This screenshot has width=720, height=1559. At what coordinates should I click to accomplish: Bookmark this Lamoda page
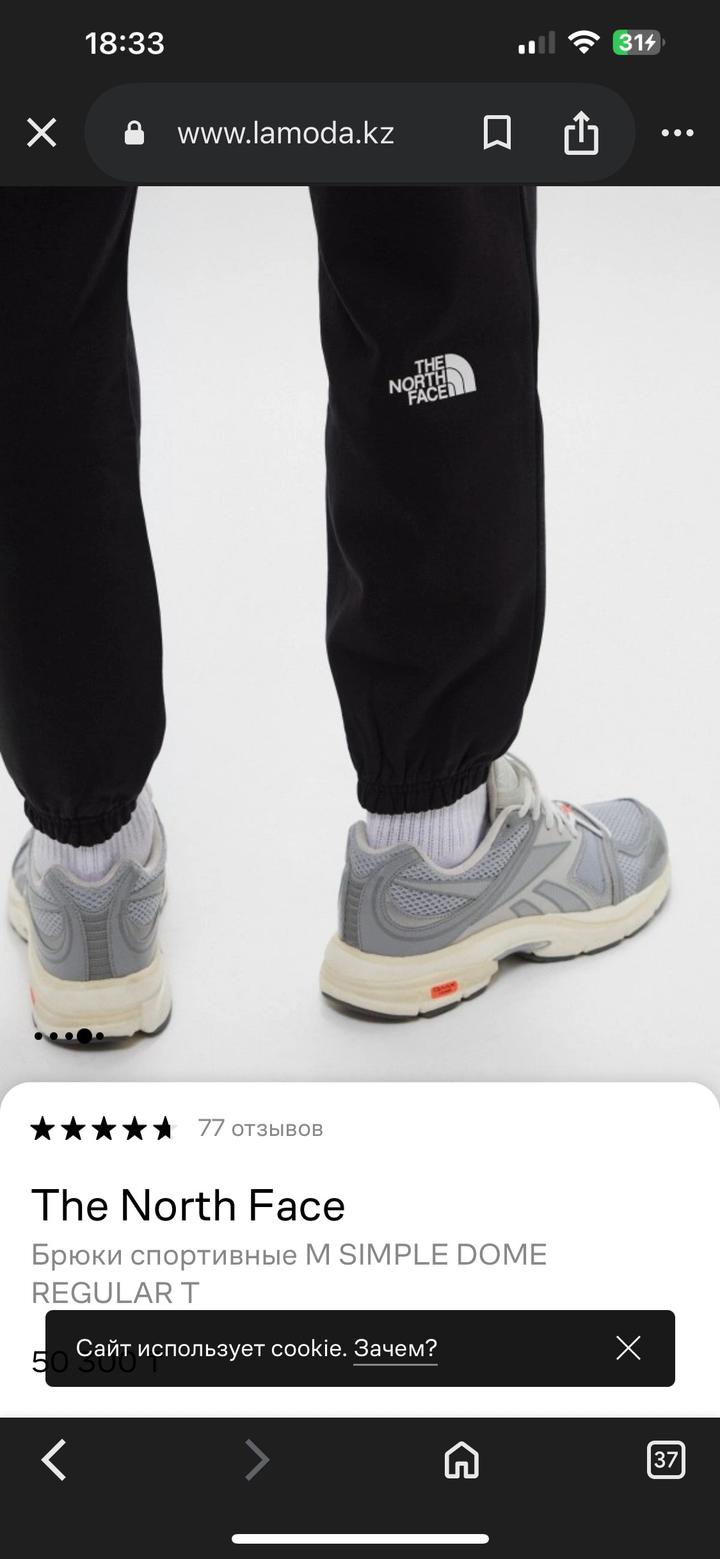497,133
